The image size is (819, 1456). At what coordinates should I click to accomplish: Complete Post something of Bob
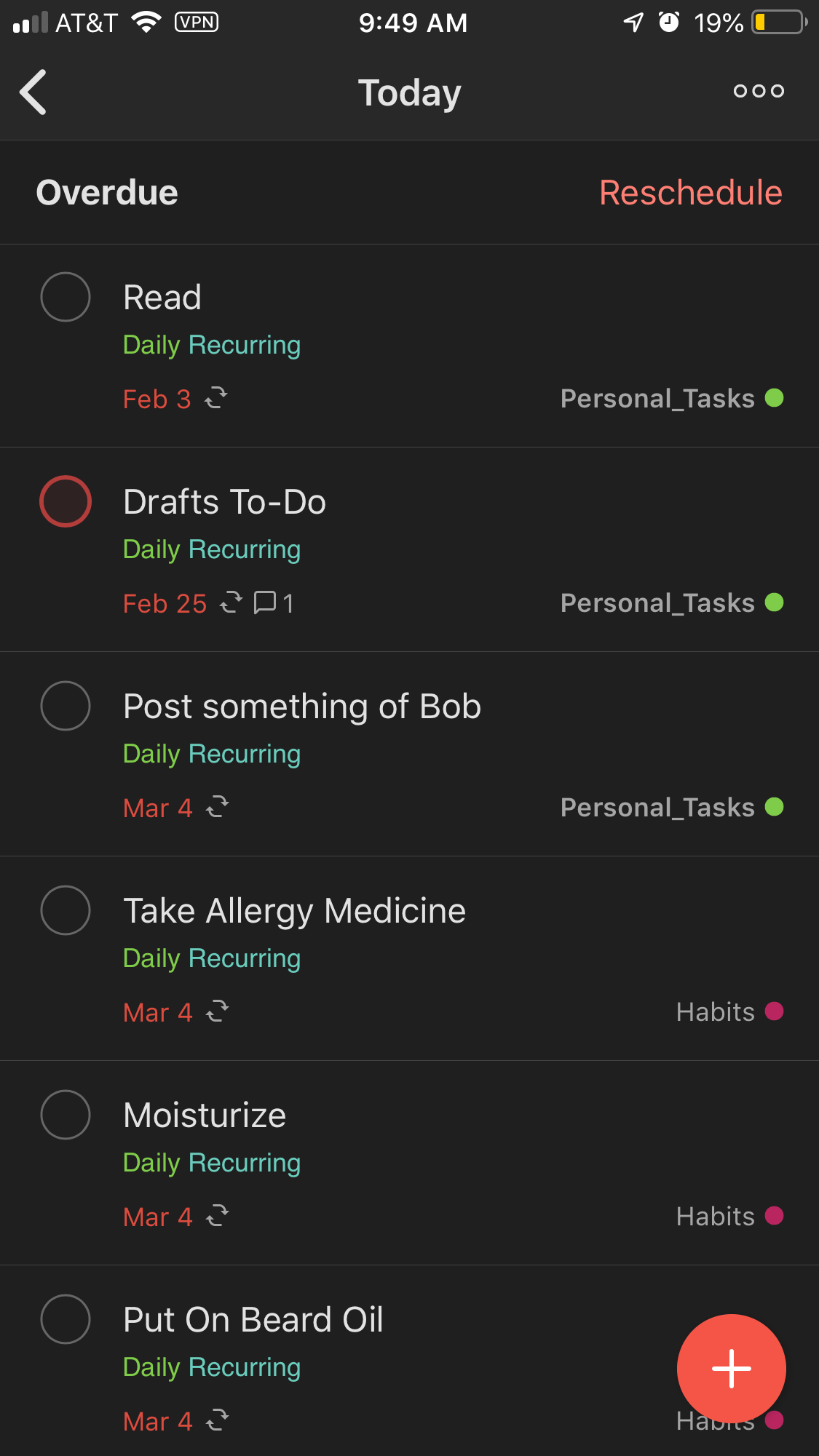[x=66, y=706]
